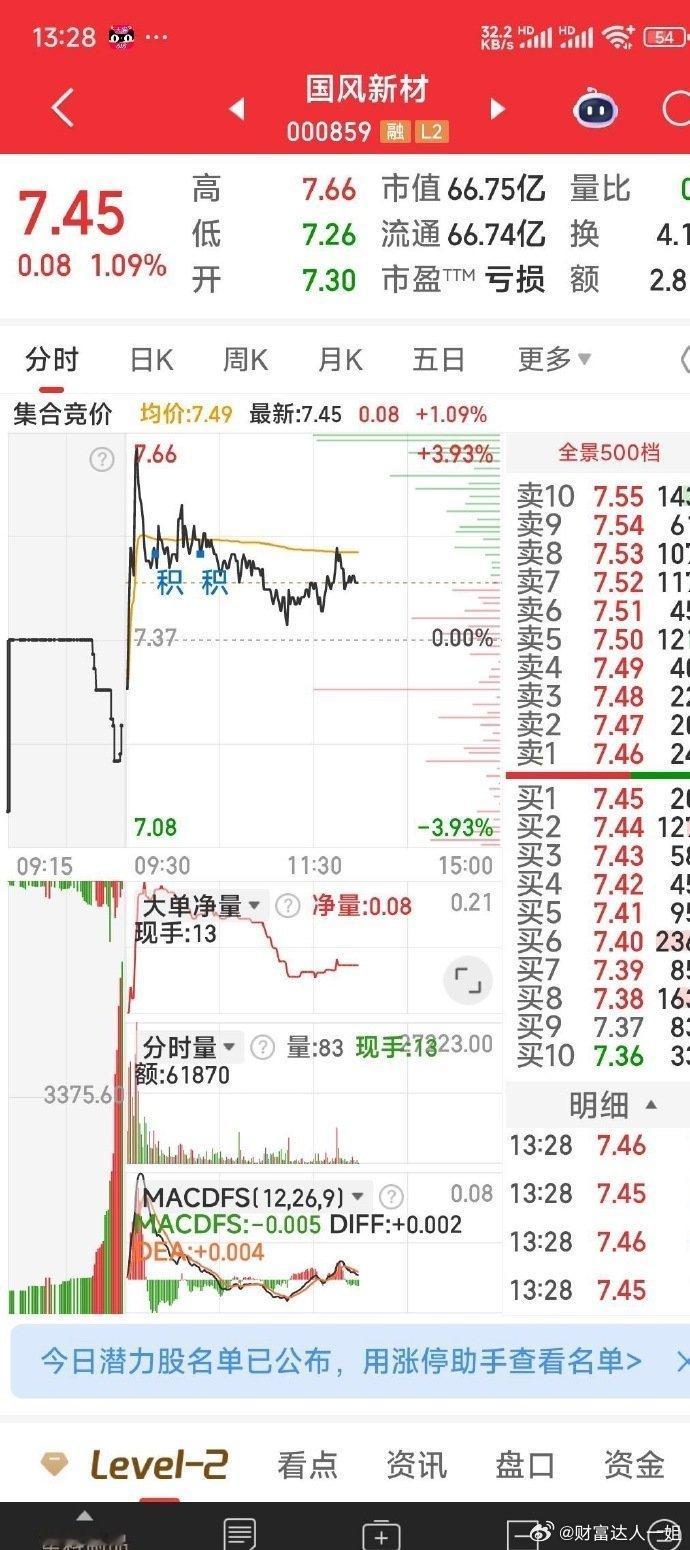Switch to the 盘口 tab
The image size is (690, 1550).
[525, 1465]
